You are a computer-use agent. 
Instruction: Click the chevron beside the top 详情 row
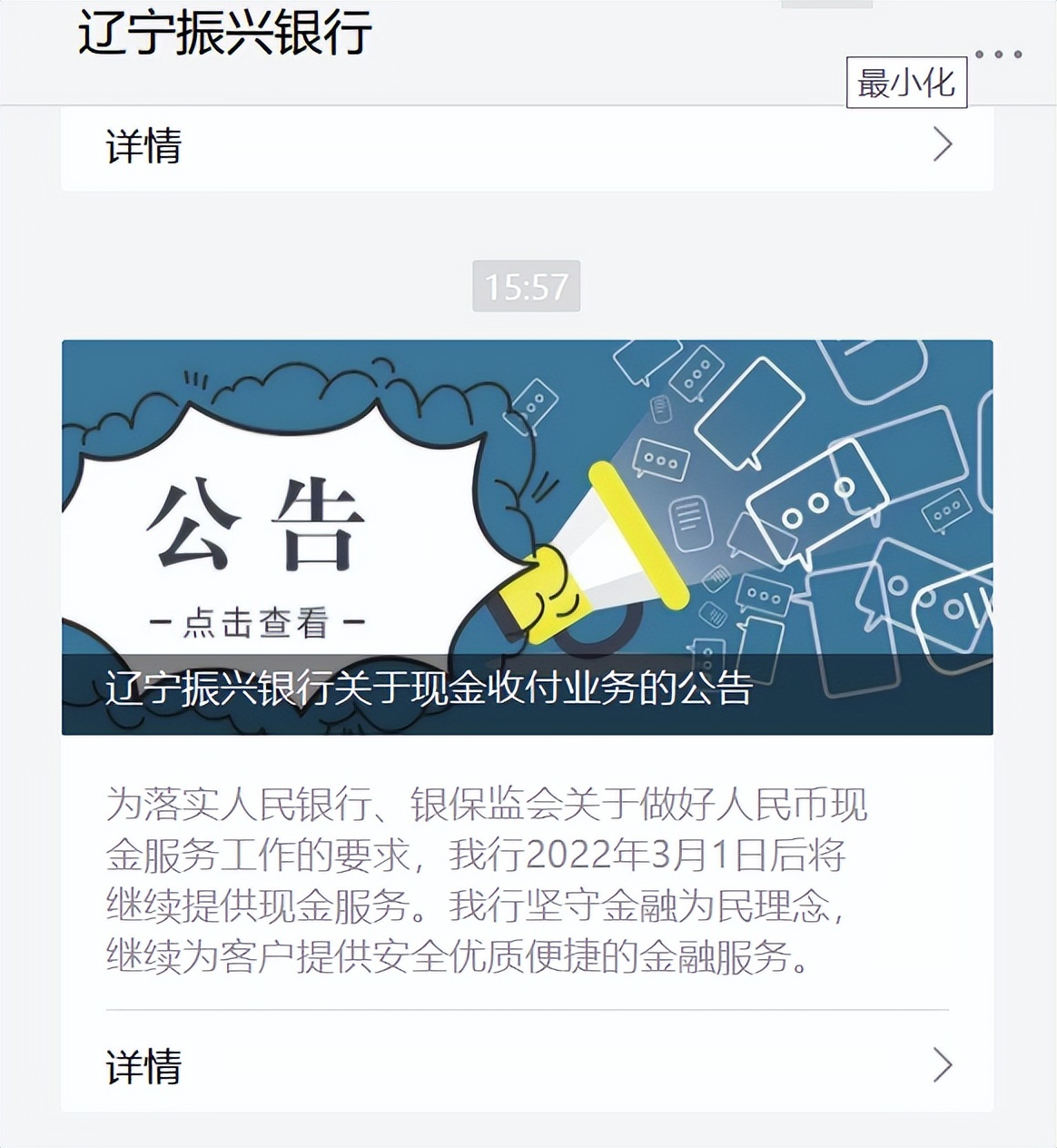pos(944,145)
